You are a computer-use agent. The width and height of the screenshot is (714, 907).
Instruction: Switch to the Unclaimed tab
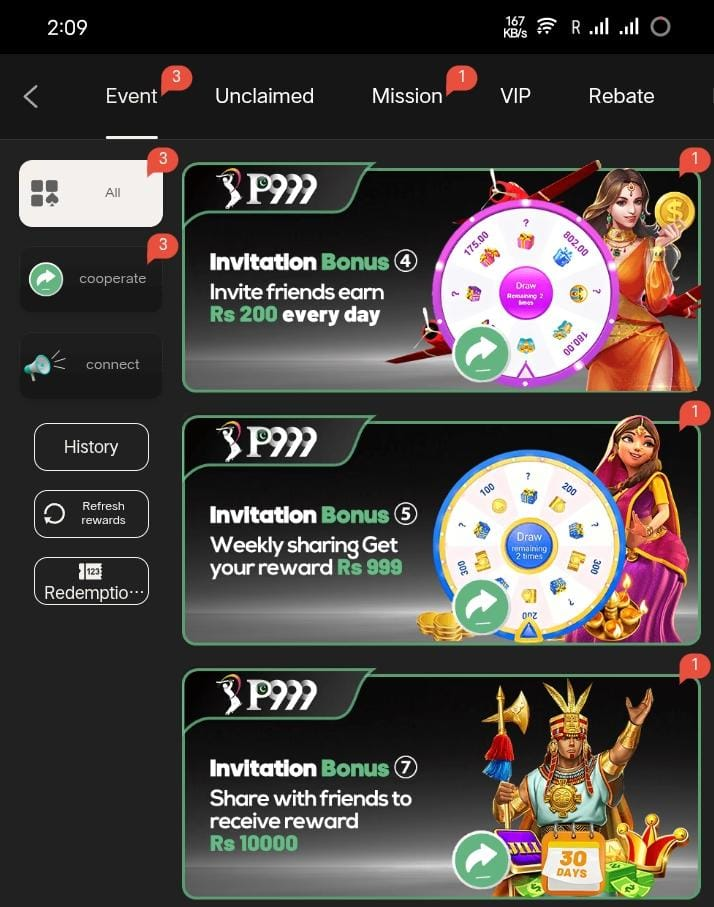[x=264, y=96]
